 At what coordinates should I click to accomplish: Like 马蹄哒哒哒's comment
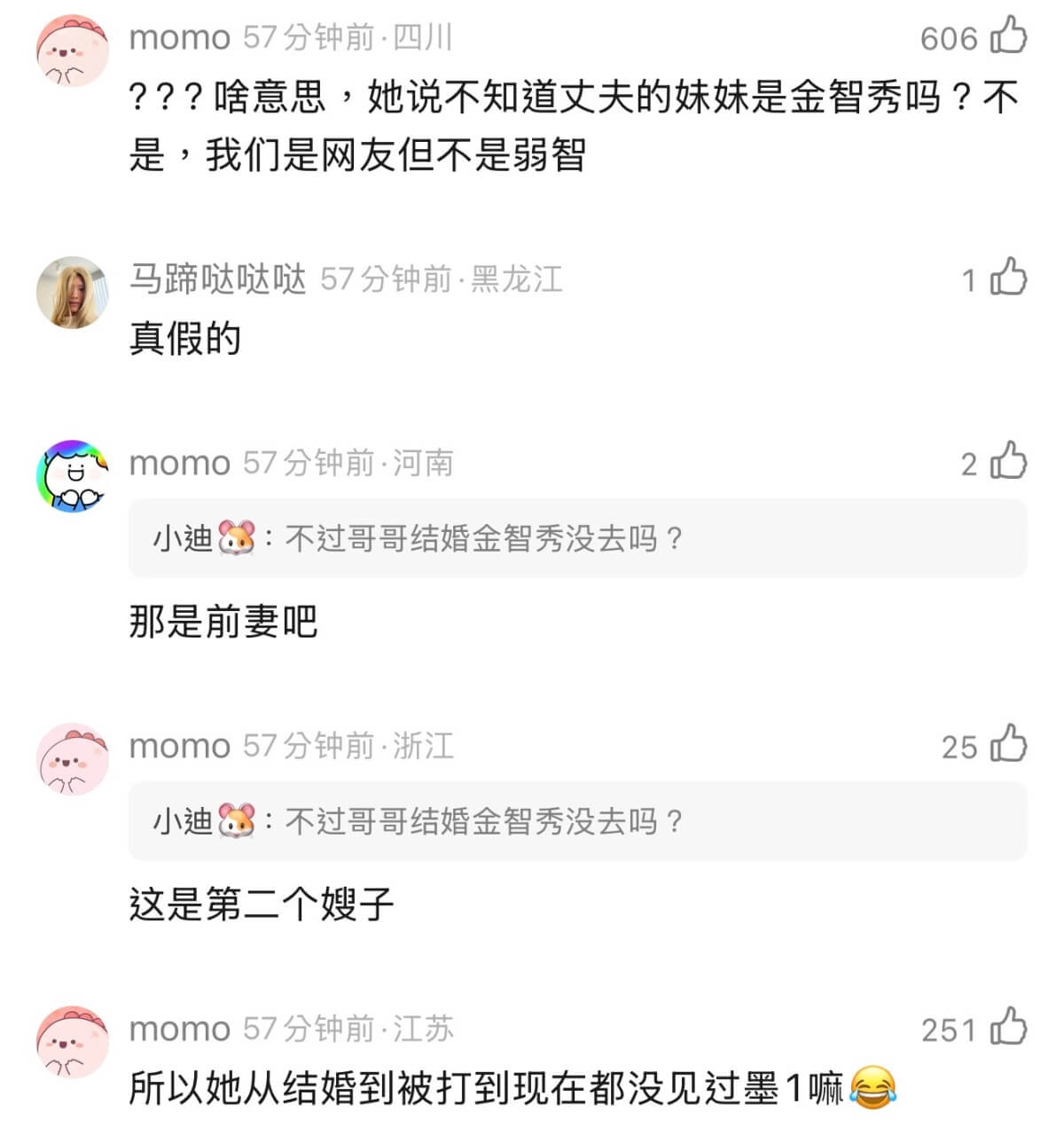(1008, 278)
